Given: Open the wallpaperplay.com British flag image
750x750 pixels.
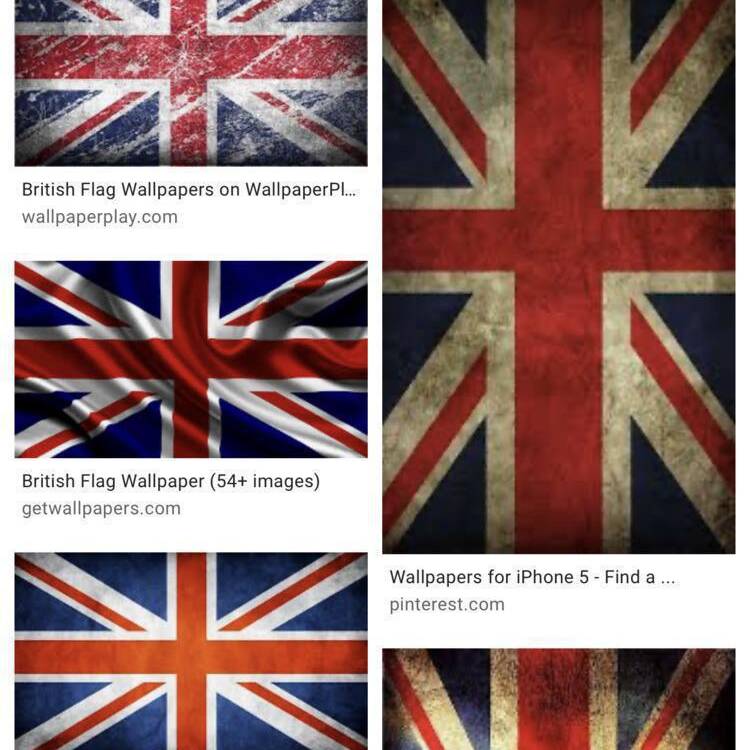Looking at the screenshot, I should [190, 82].
